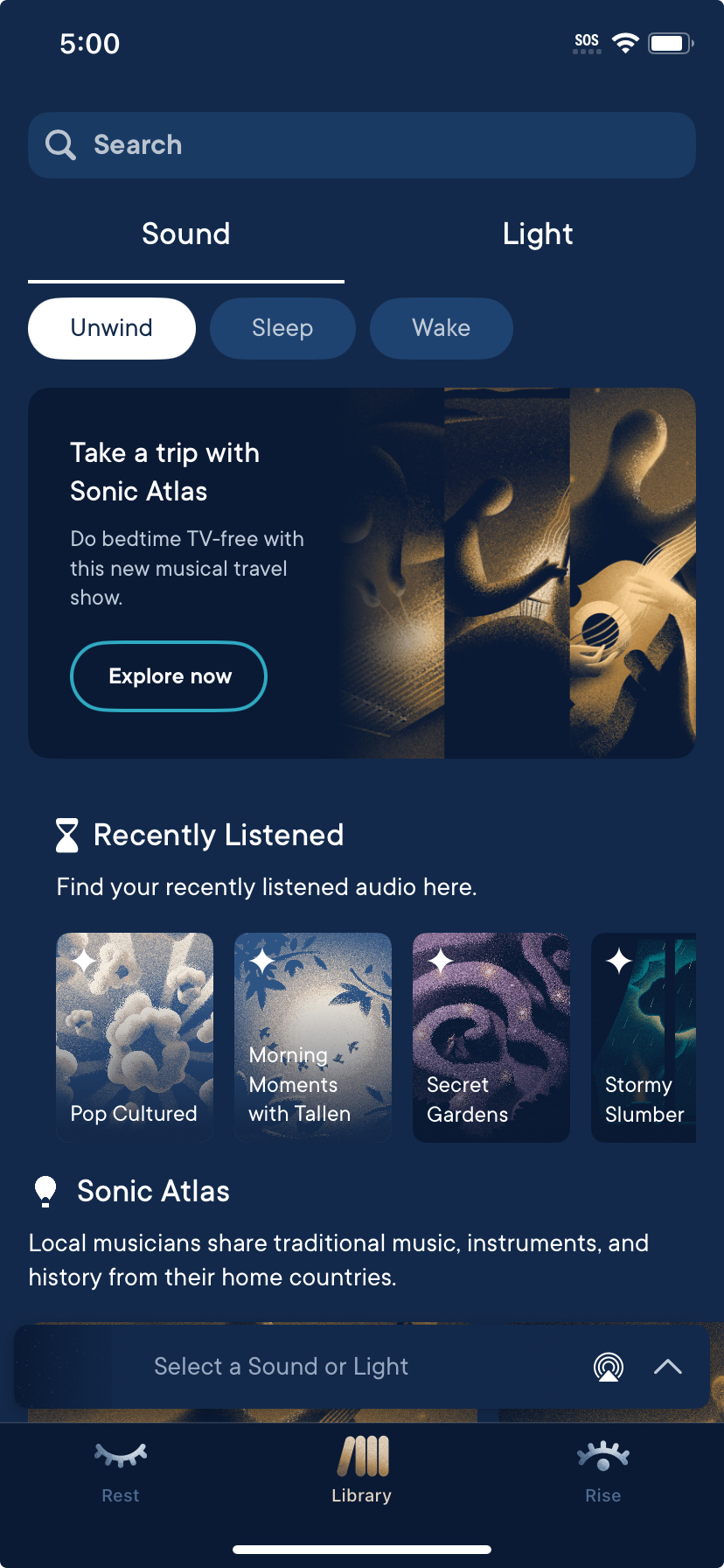Open the AirPlay casting icon
Screen dimensions: 724x1568
pos(609,1367)
